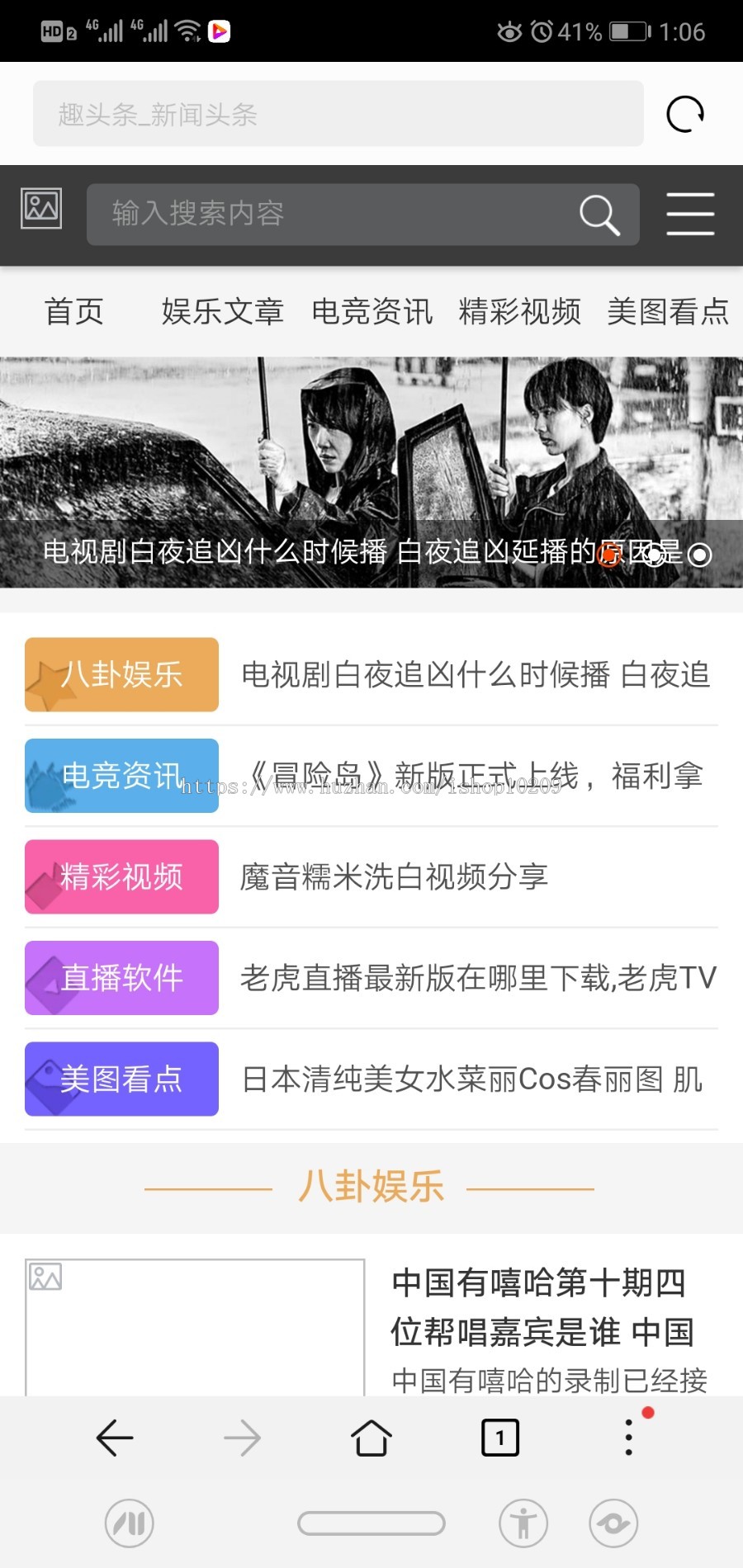
Task: Tap the forward arrow in the browser toolbar
Action: pos(242,1437)
